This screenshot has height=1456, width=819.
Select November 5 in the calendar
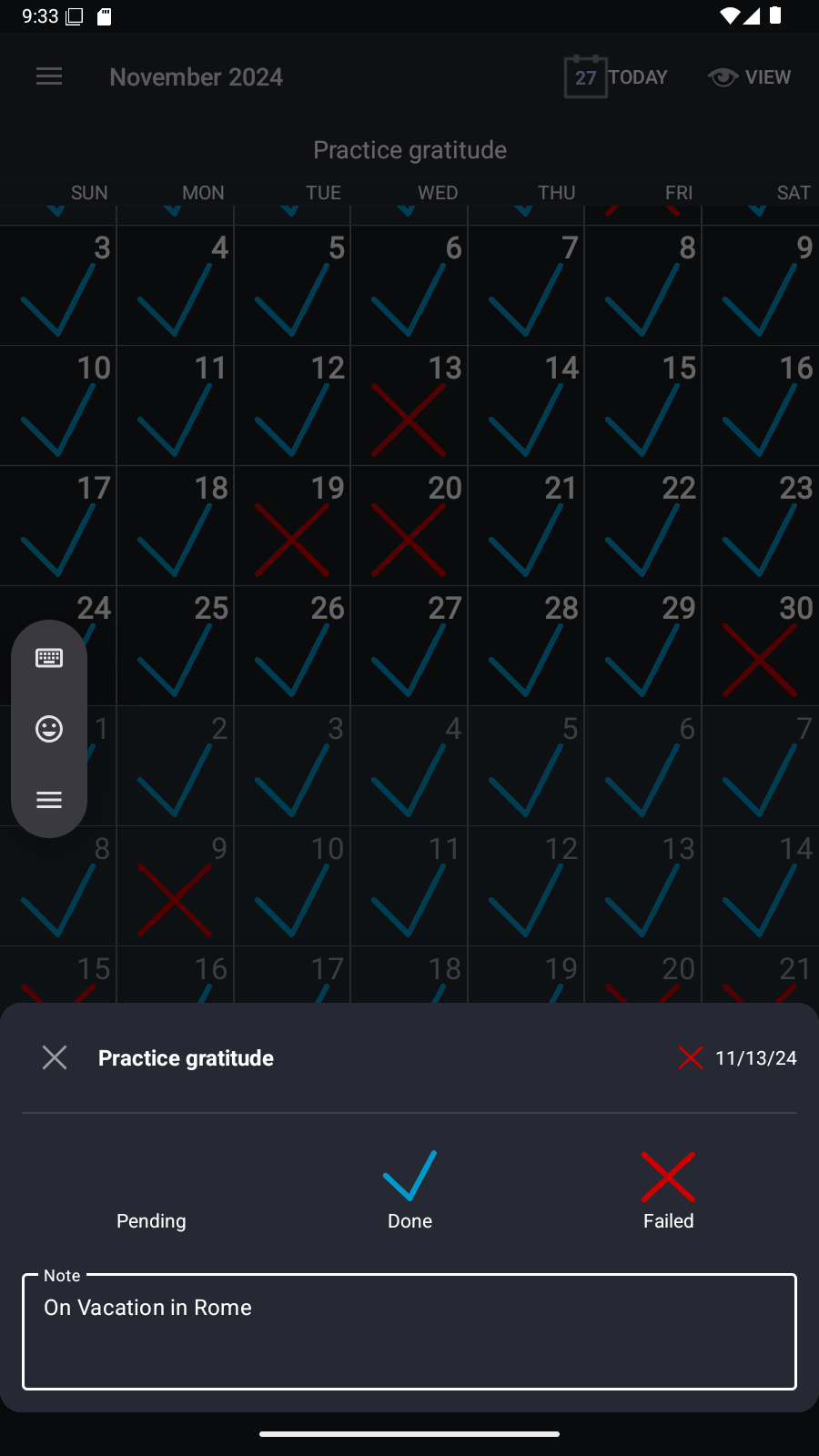(x=292, y=286)
